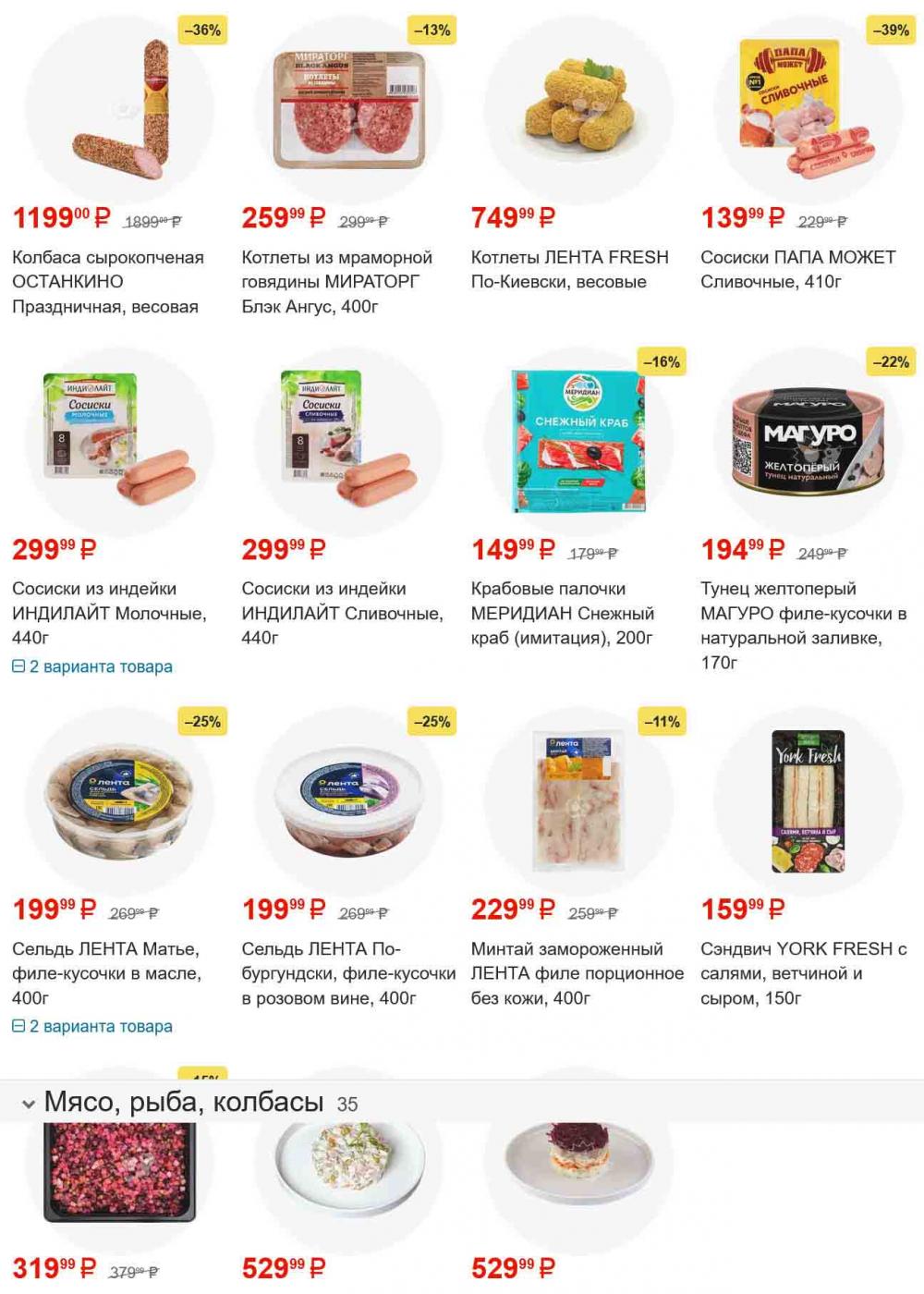The image size is (924, 1294).
Task: Open Сосиски ИНДИЛАЙТ Сливочные product
Action: click(x=341, y=613)
